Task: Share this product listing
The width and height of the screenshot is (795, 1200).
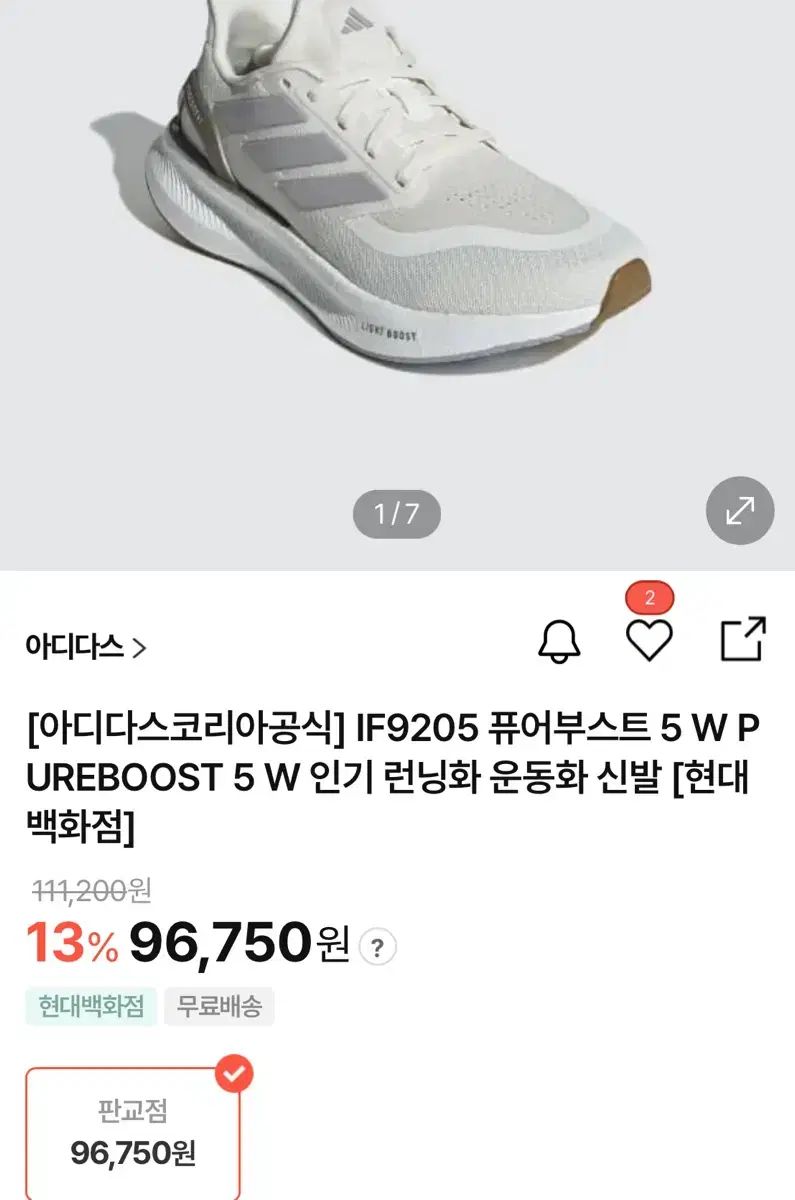Action: [743, 640]
